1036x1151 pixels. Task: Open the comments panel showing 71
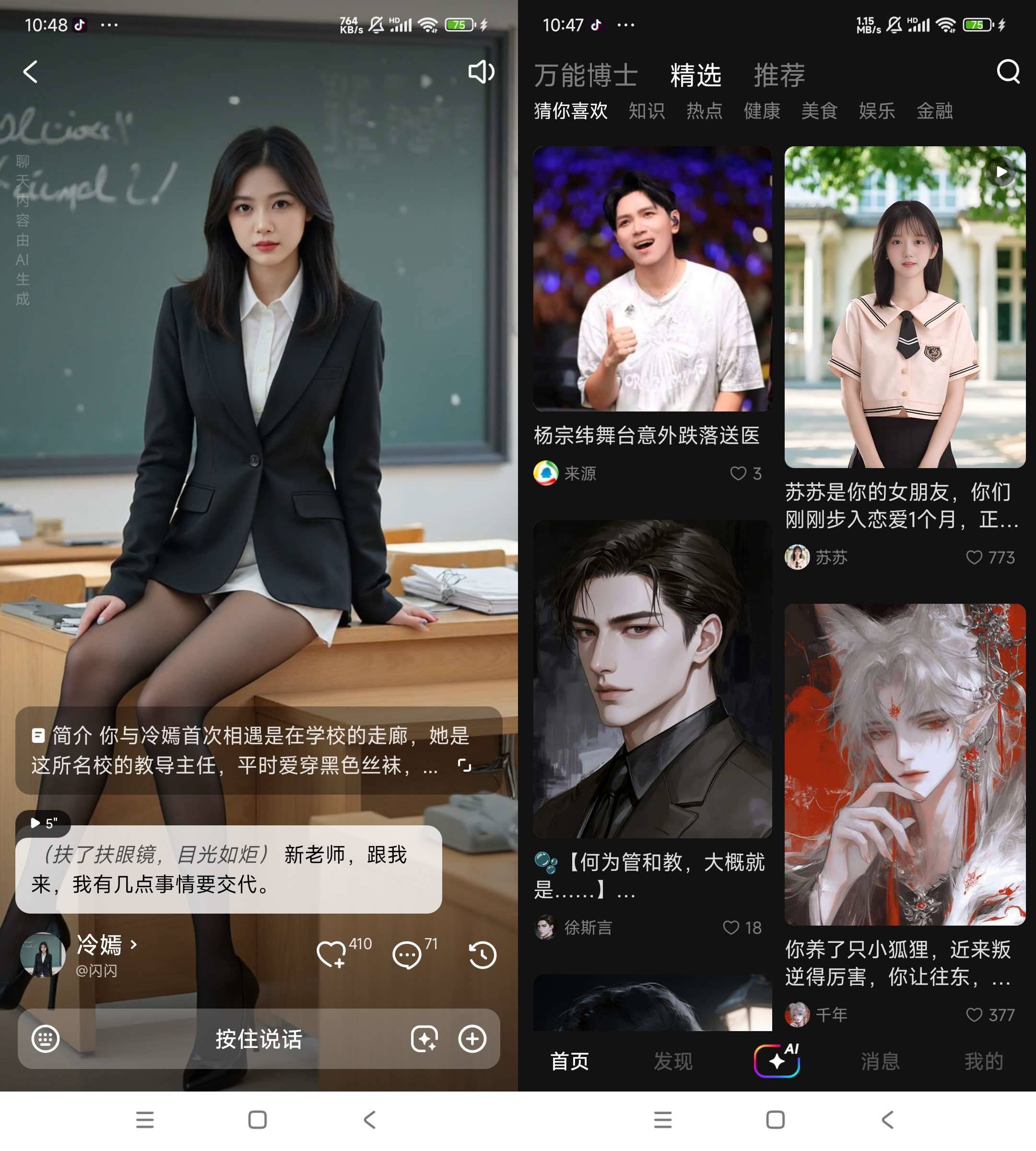[x=408, y=956]
